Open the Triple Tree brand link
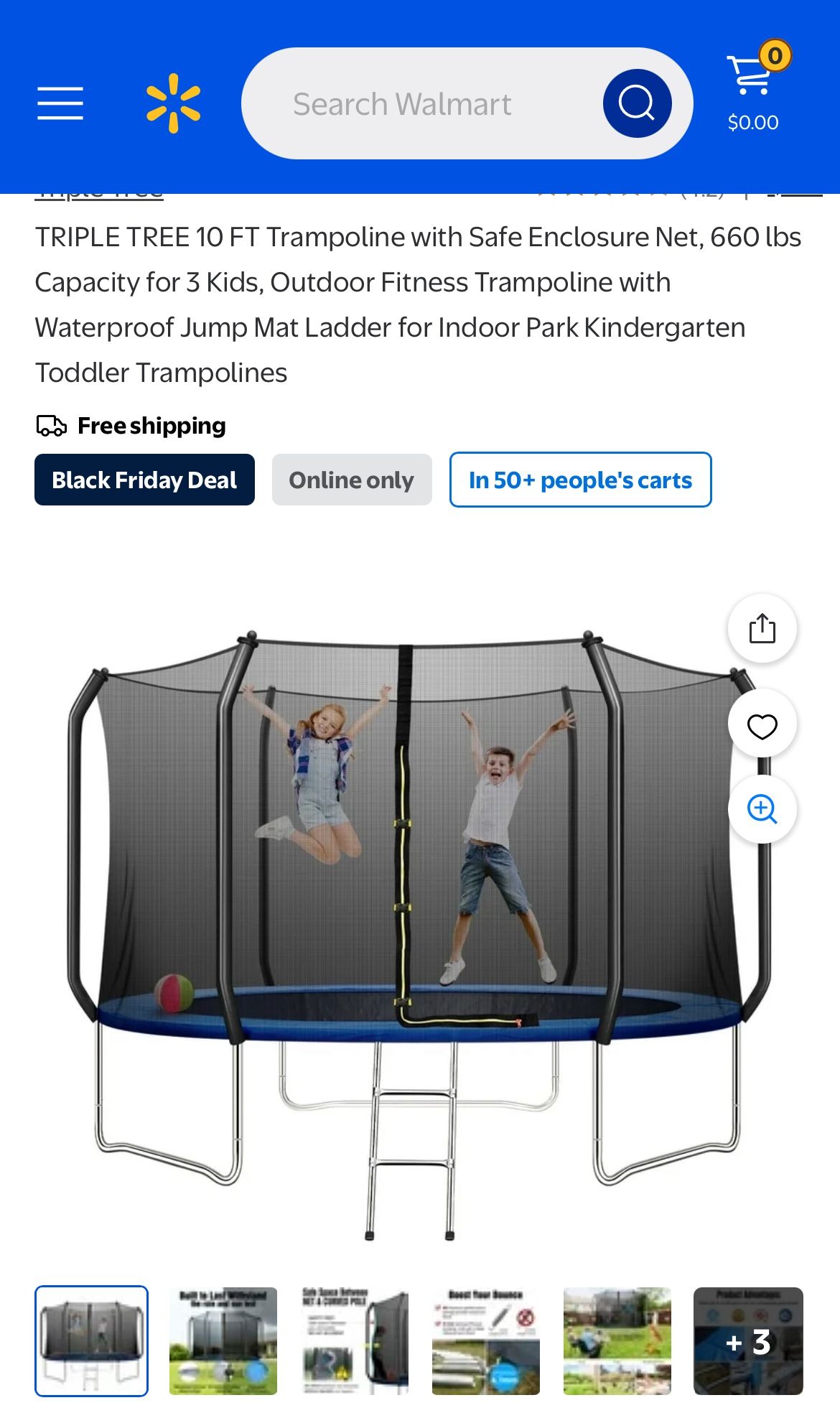 click(99, 195)
